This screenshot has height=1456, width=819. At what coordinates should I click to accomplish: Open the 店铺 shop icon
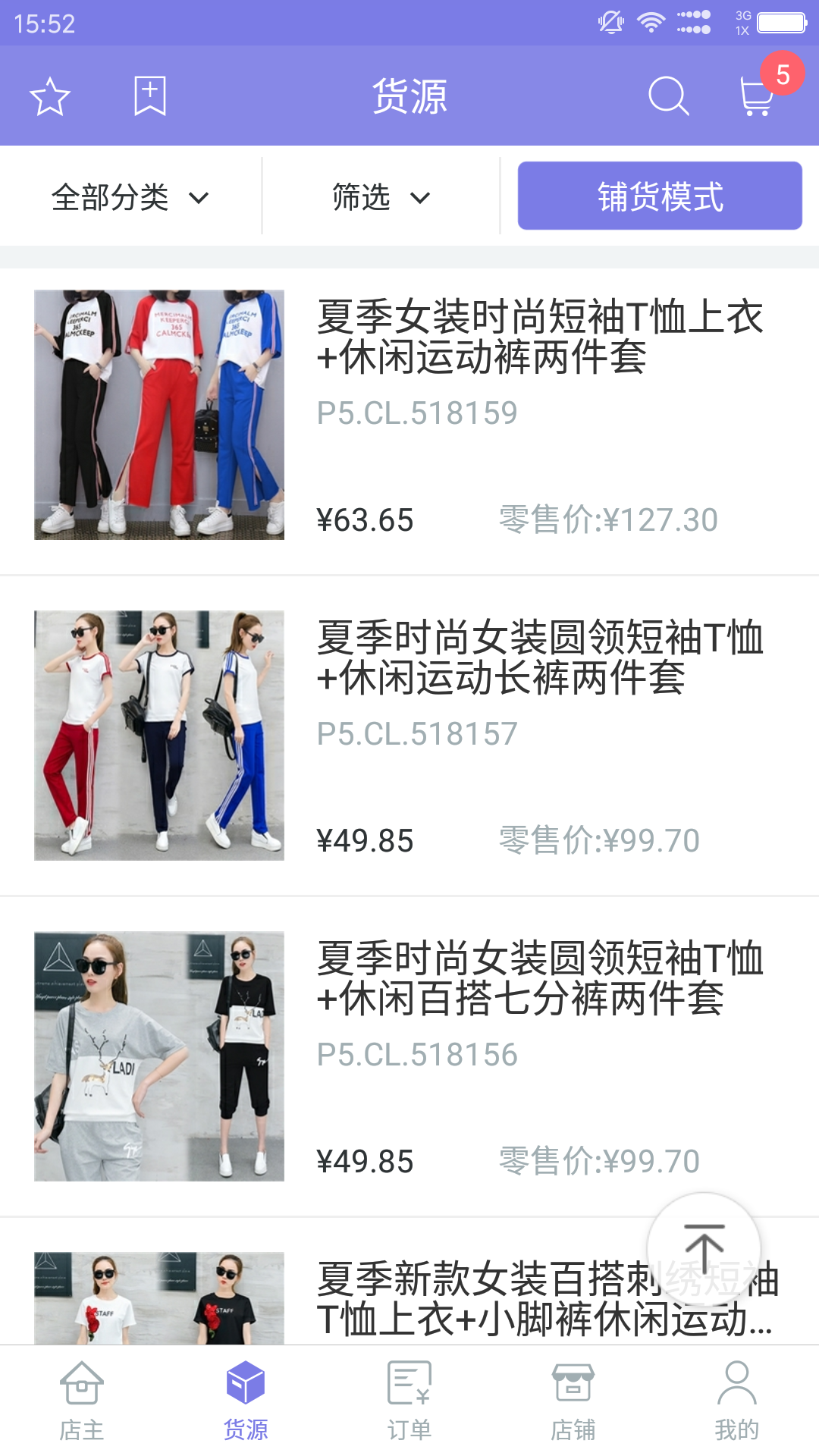tap(573, 1399)
